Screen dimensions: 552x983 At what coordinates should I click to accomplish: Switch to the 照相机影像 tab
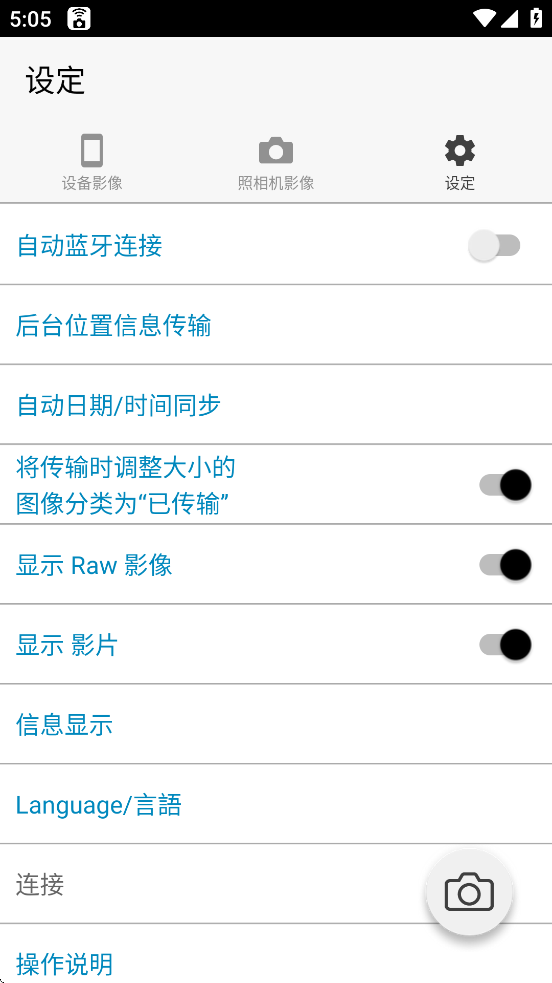click(276, 162)
